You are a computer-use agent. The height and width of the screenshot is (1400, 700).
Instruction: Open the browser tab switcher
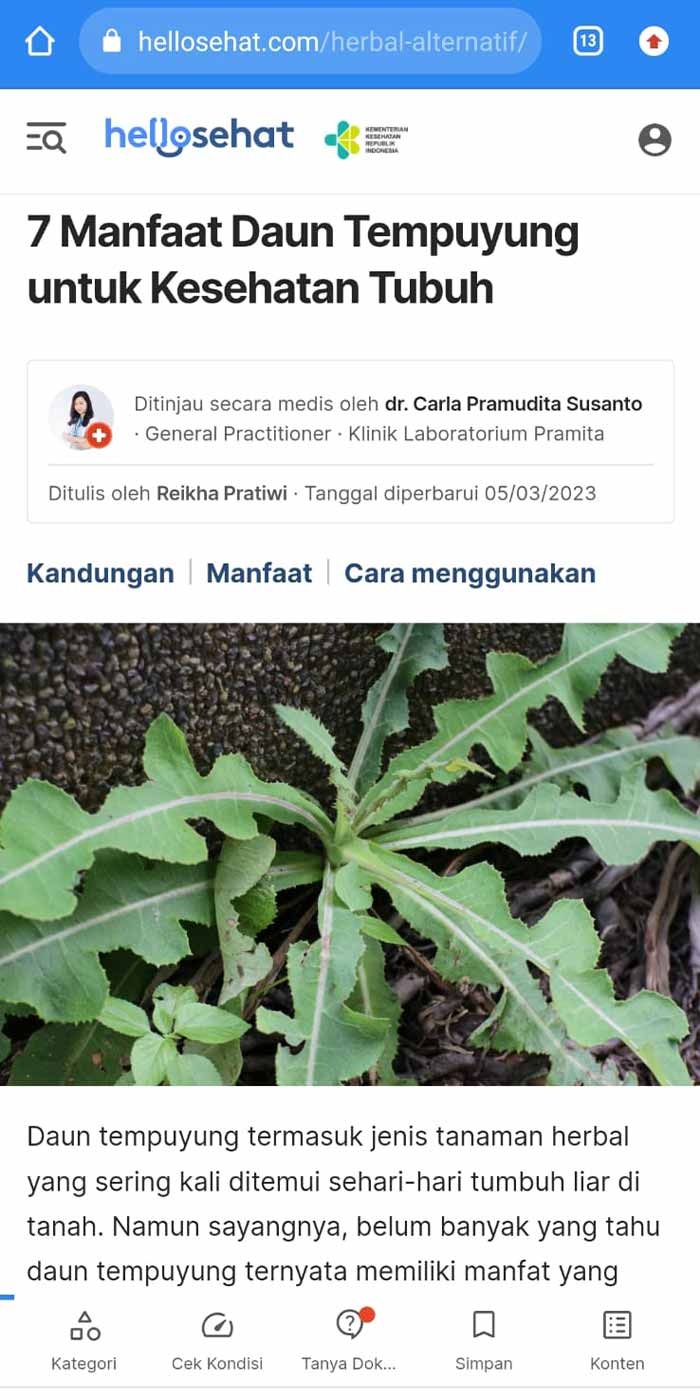(x=588, y=41)
